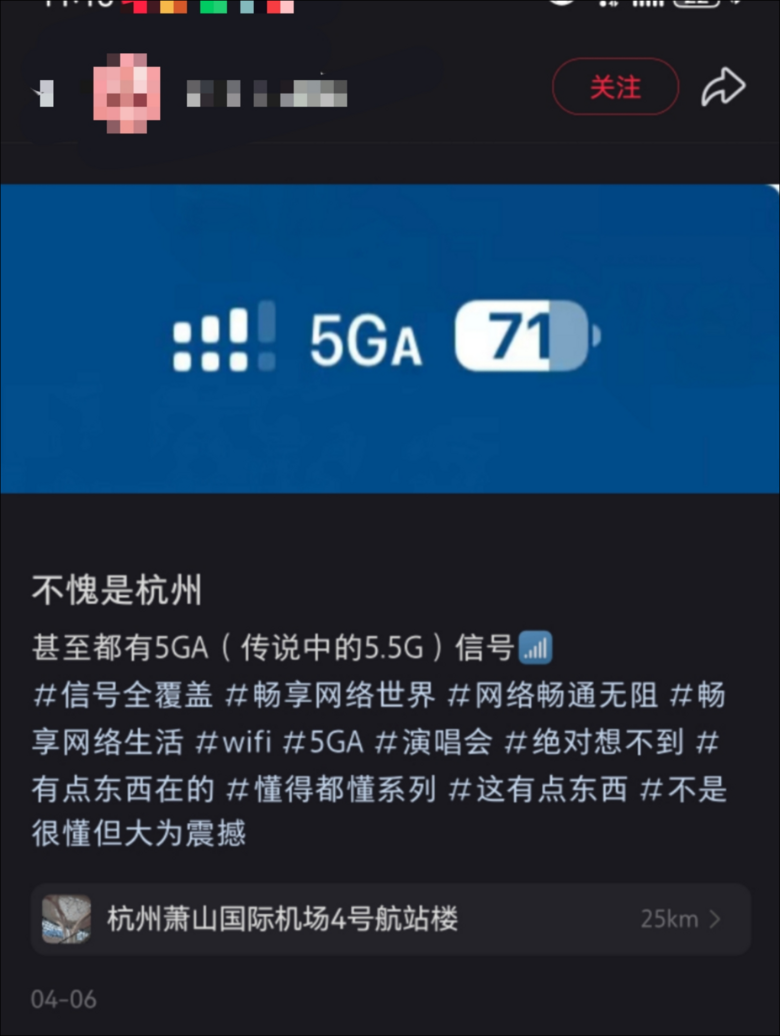Screen dimensions: 780x1036
Task: Share this post via arrow icon
Action: tap(722, 87)
